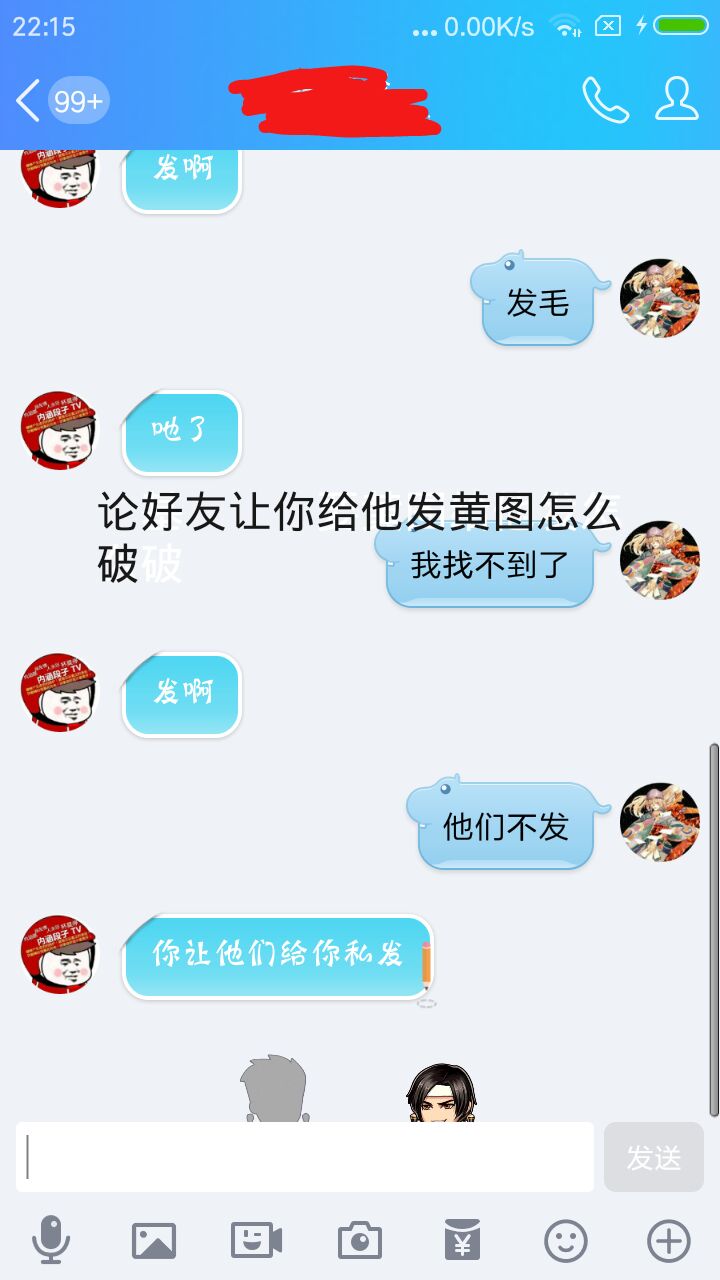This screenshot has height=1280, width=720.
Task: Focus the message text input box
Action: pyautogui.click(x=305, y=1157)
